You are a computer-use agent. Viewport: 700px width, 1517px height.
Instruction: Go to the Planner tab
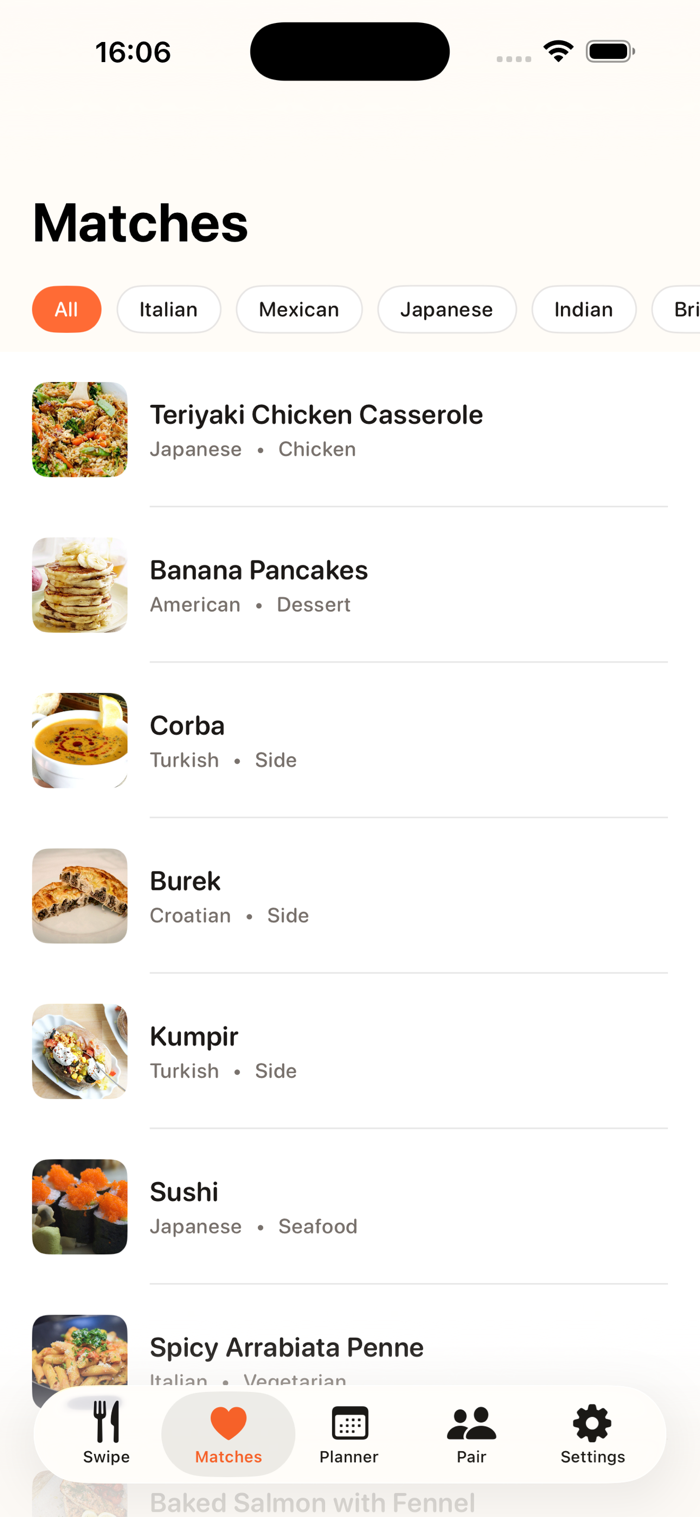pyautogui.click(x=349, y=1434)
